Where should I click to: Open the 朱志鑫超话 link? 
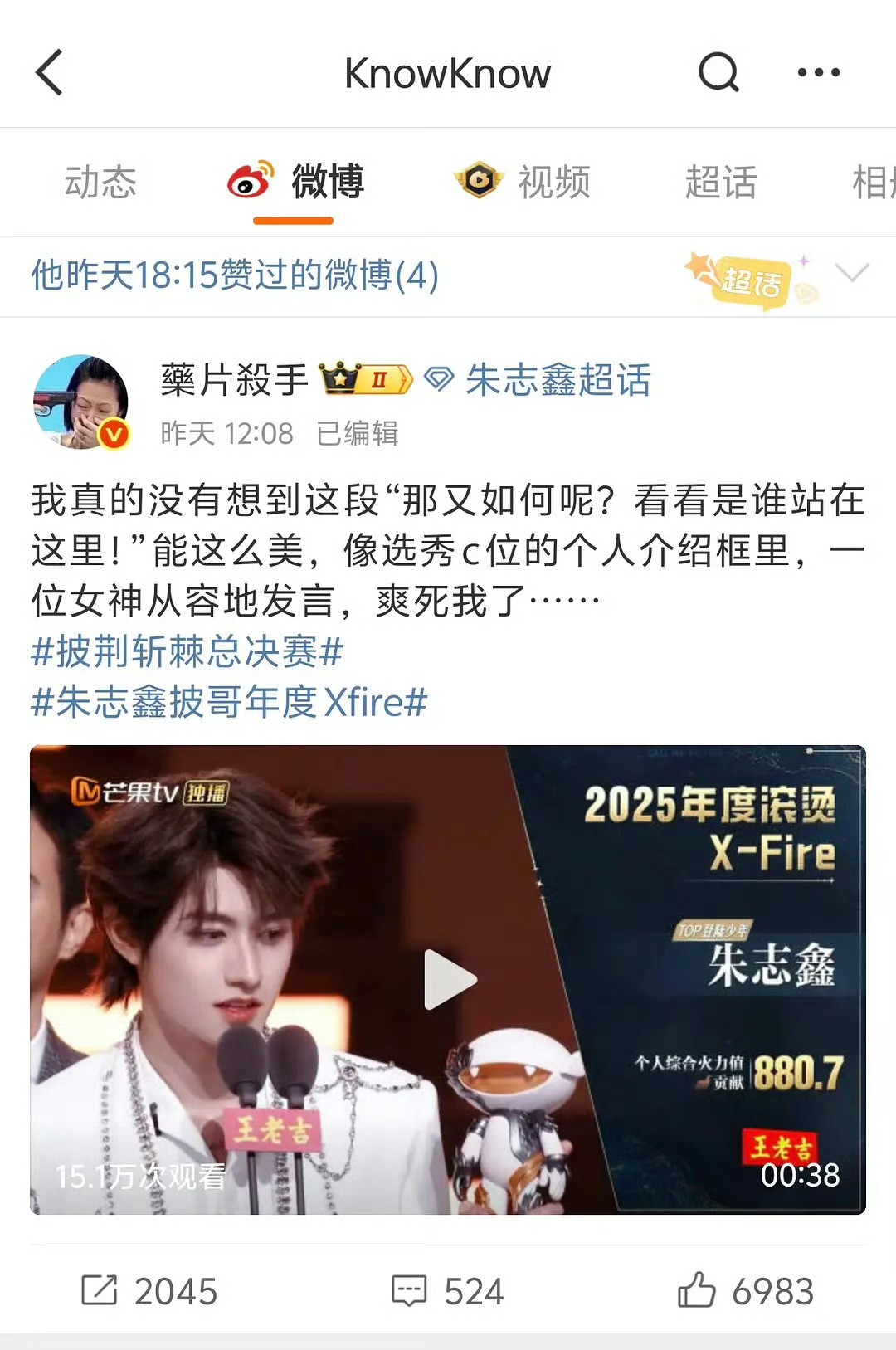[x=538, y=380]
